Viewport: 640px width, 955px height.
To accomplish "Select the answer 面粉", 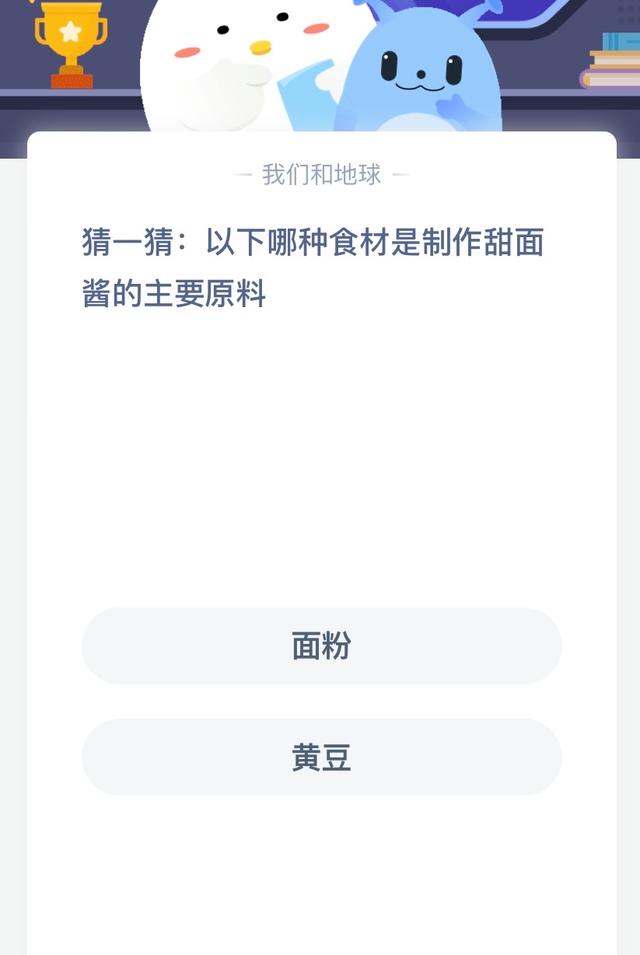I will point(321,646).
